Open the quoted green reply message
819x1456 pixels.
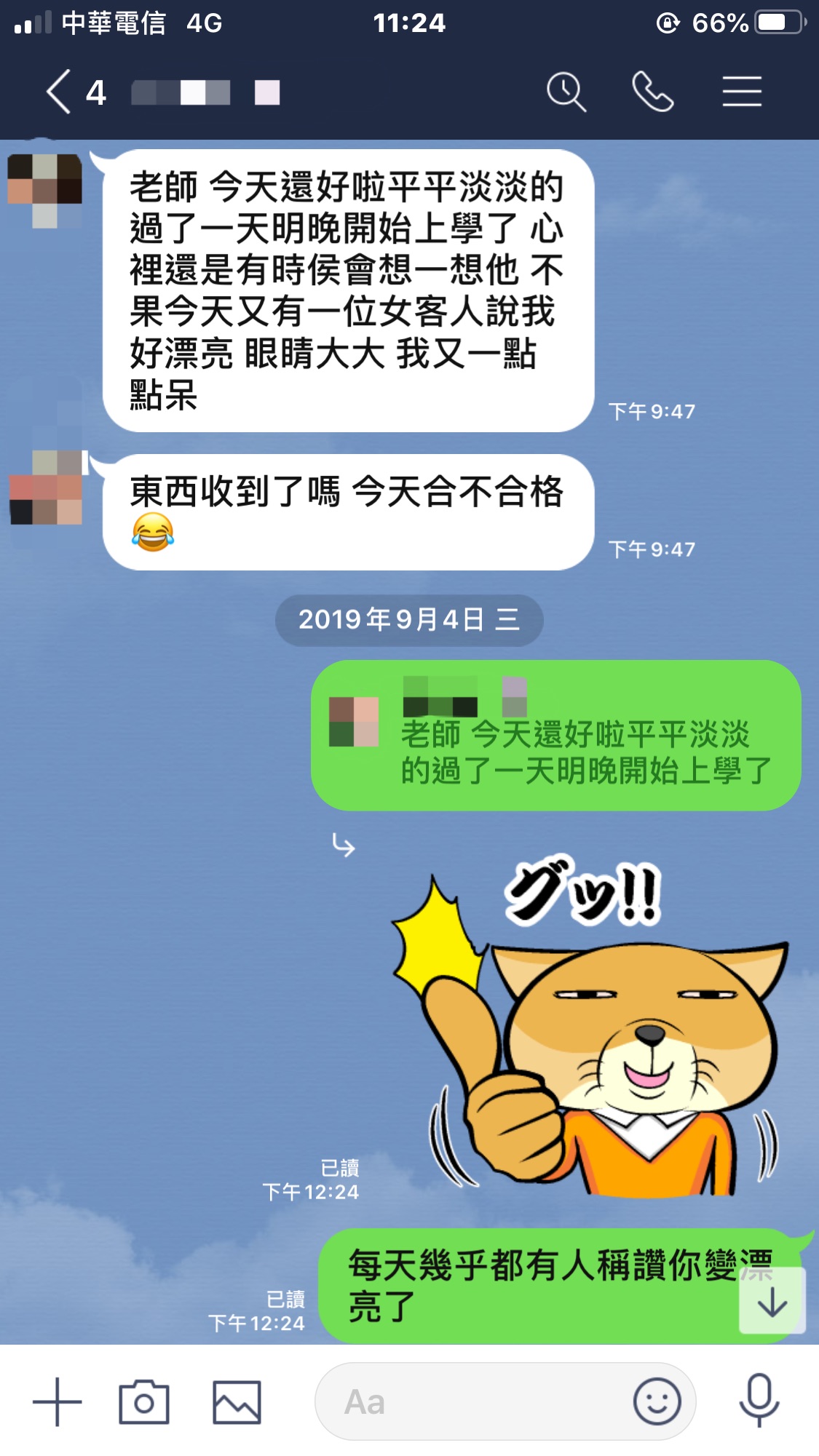coord(556,736)
